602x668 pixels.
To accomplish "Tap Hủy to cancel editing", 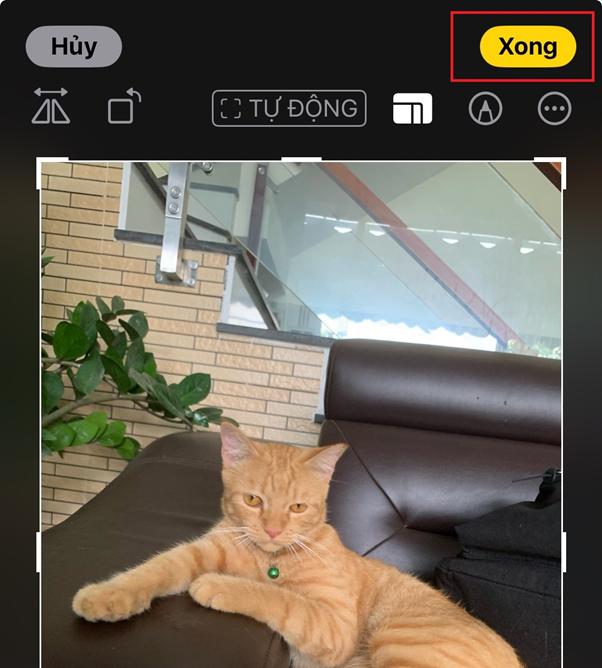I will pos(73,46).
